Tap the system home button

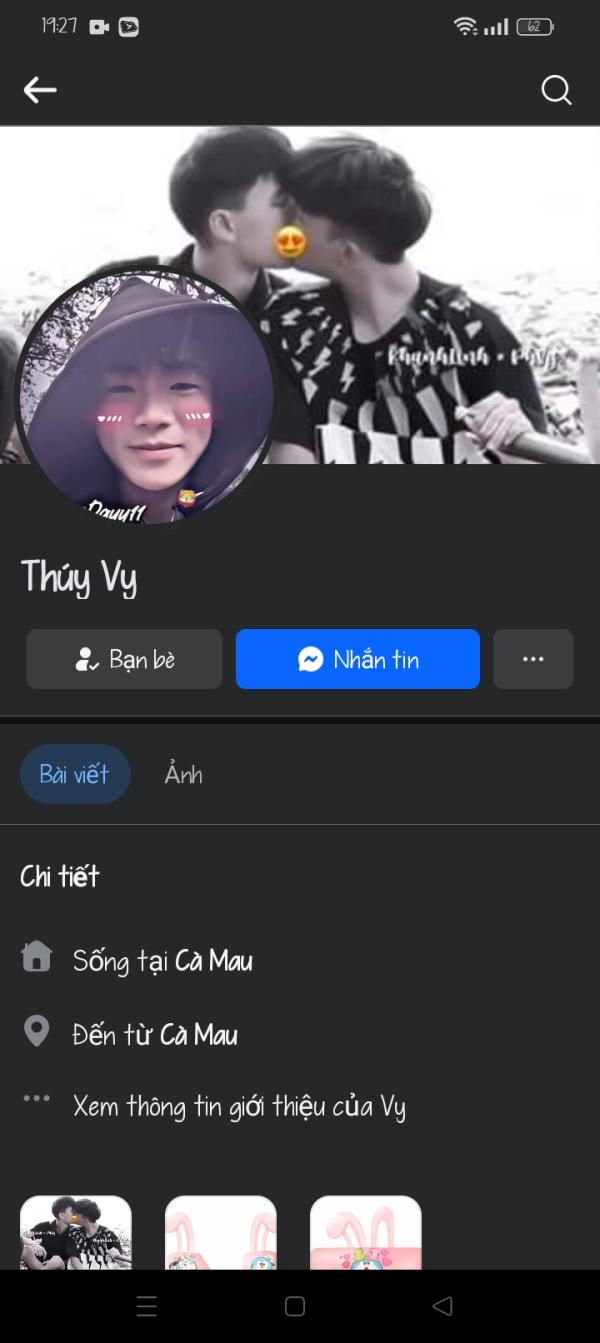pyautogui.click(x=295, y=1306)
